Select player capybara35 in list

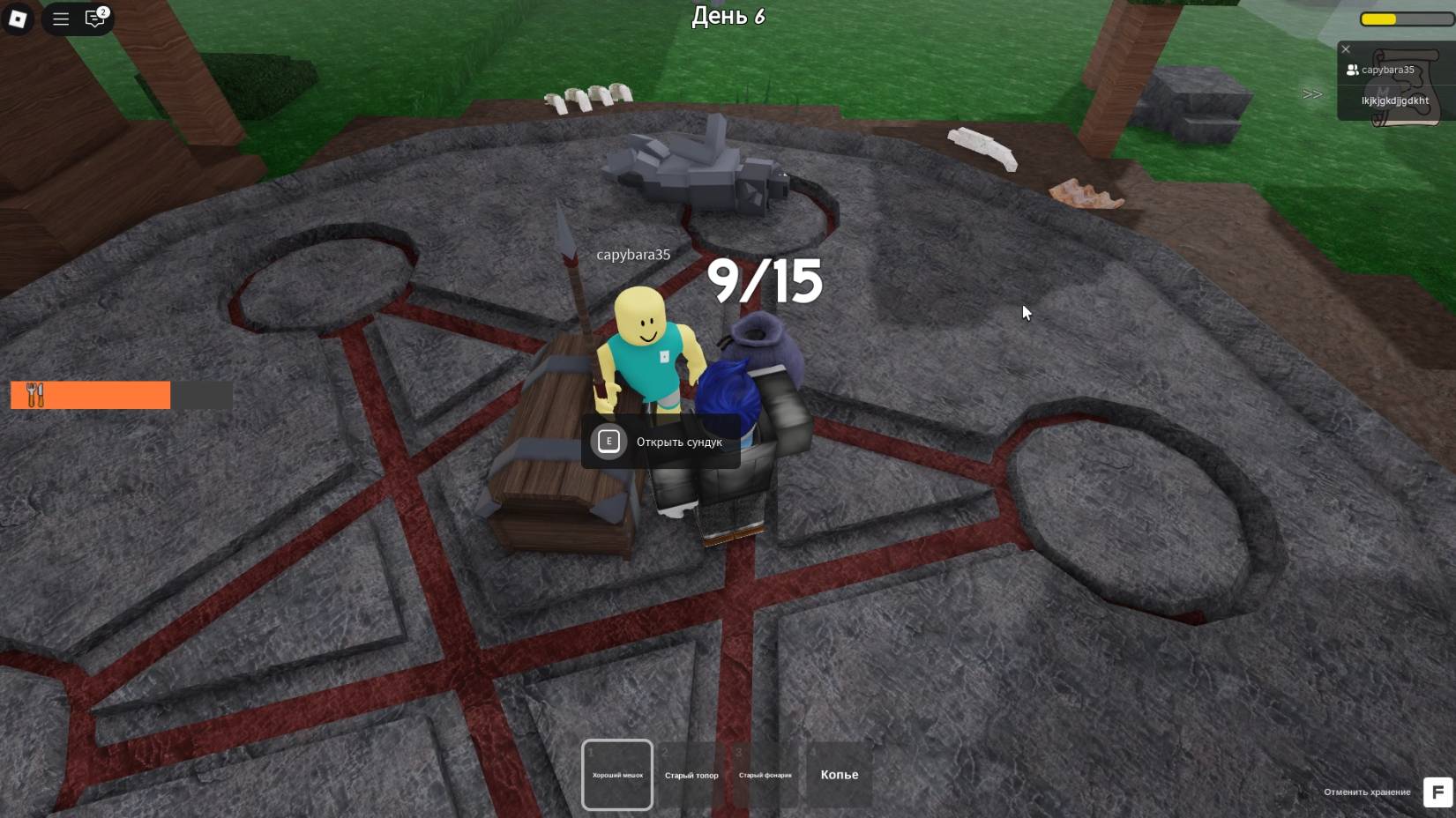1387,70
